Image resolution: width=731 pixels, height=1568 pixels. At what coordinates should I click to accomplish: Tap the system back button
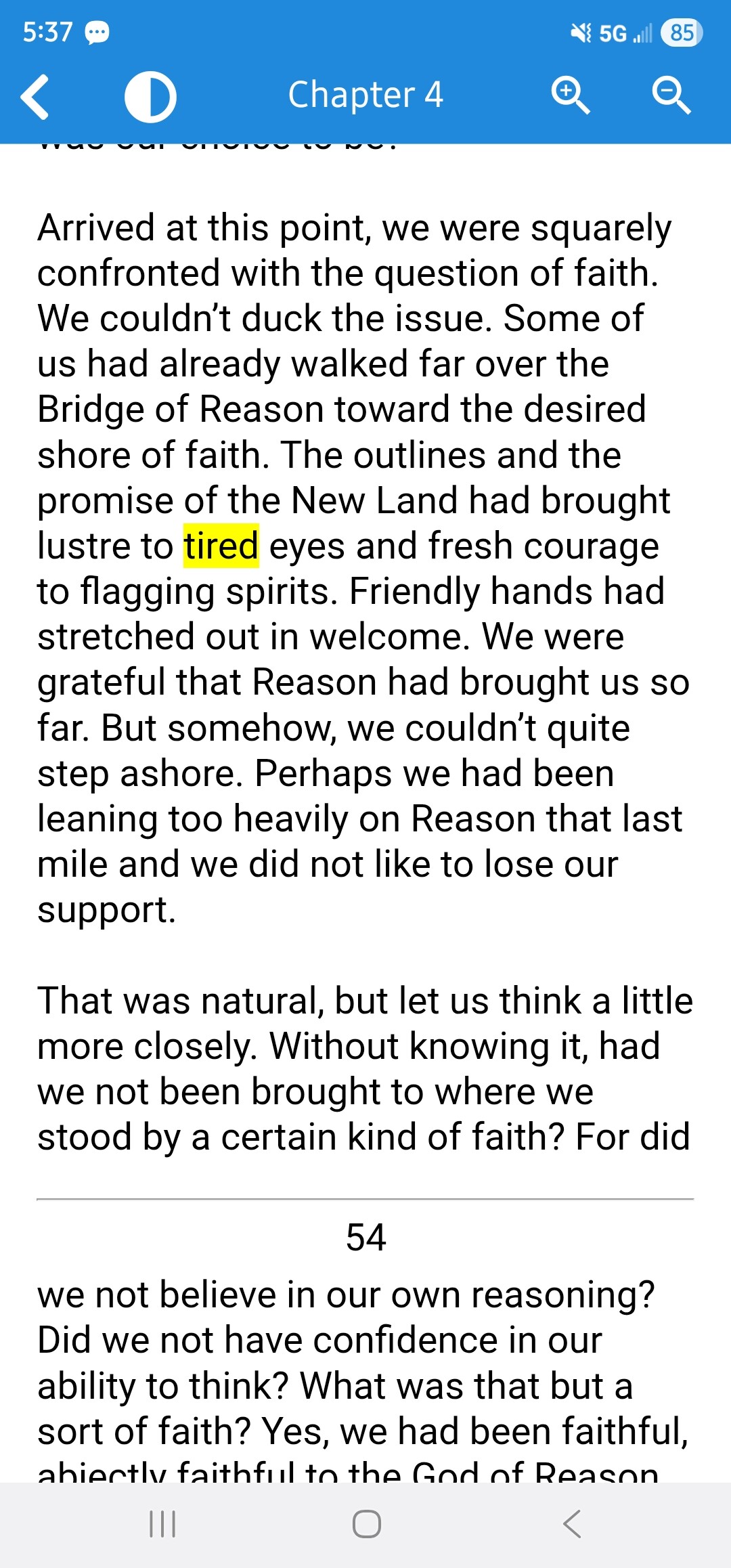click(x=572, y=1524)
